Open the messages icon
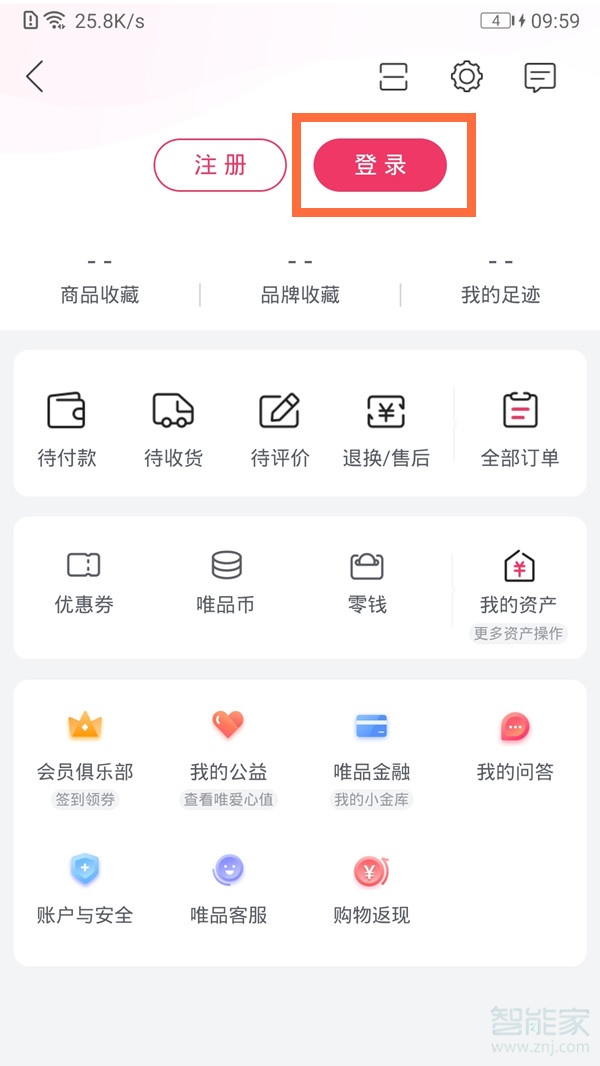Viewport: 600px width, 1066px height. click(540, 77)
